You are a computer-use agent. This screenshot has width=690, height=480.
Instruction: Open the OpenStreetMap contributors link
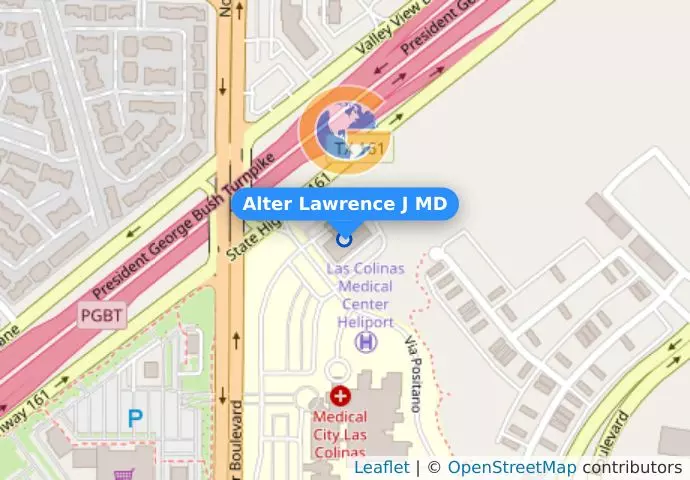pyautogui.click(x=511, y=467)
